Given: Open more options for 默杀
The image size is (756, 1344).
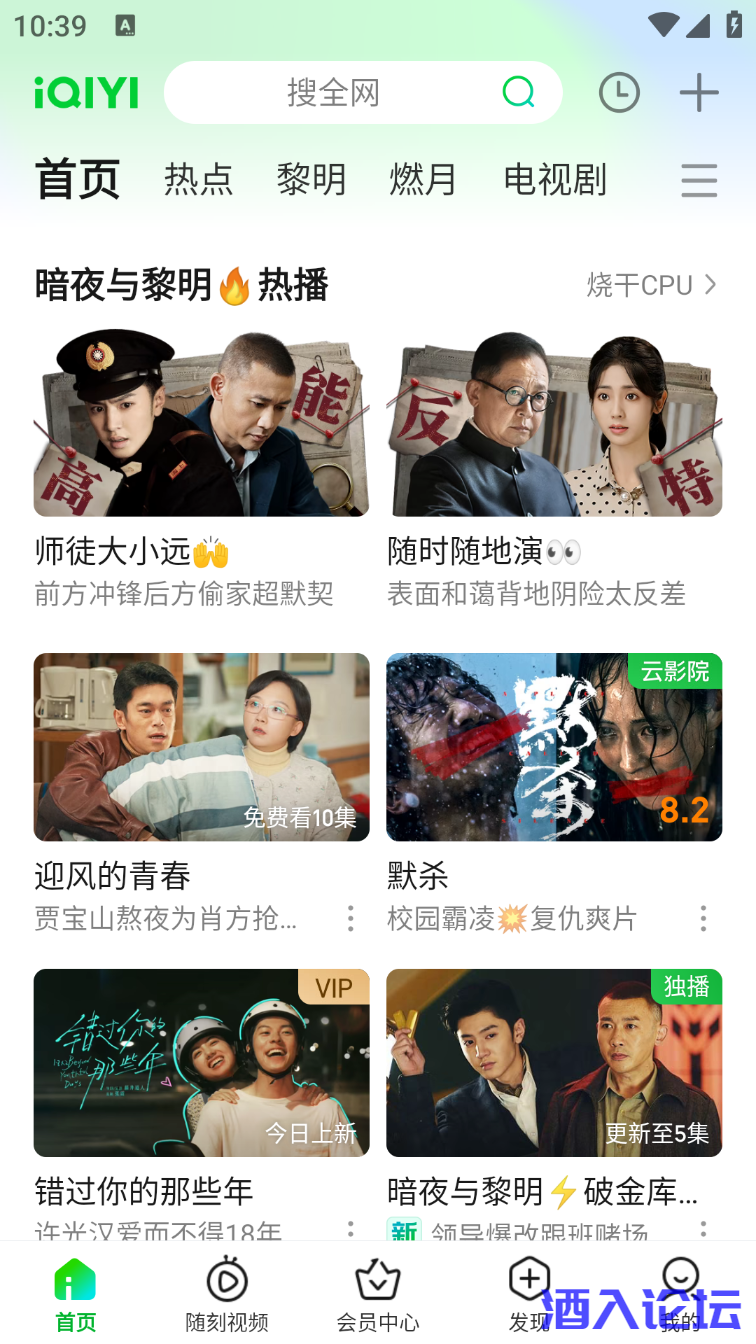Looking at the screenshot, I should (703, 918).
